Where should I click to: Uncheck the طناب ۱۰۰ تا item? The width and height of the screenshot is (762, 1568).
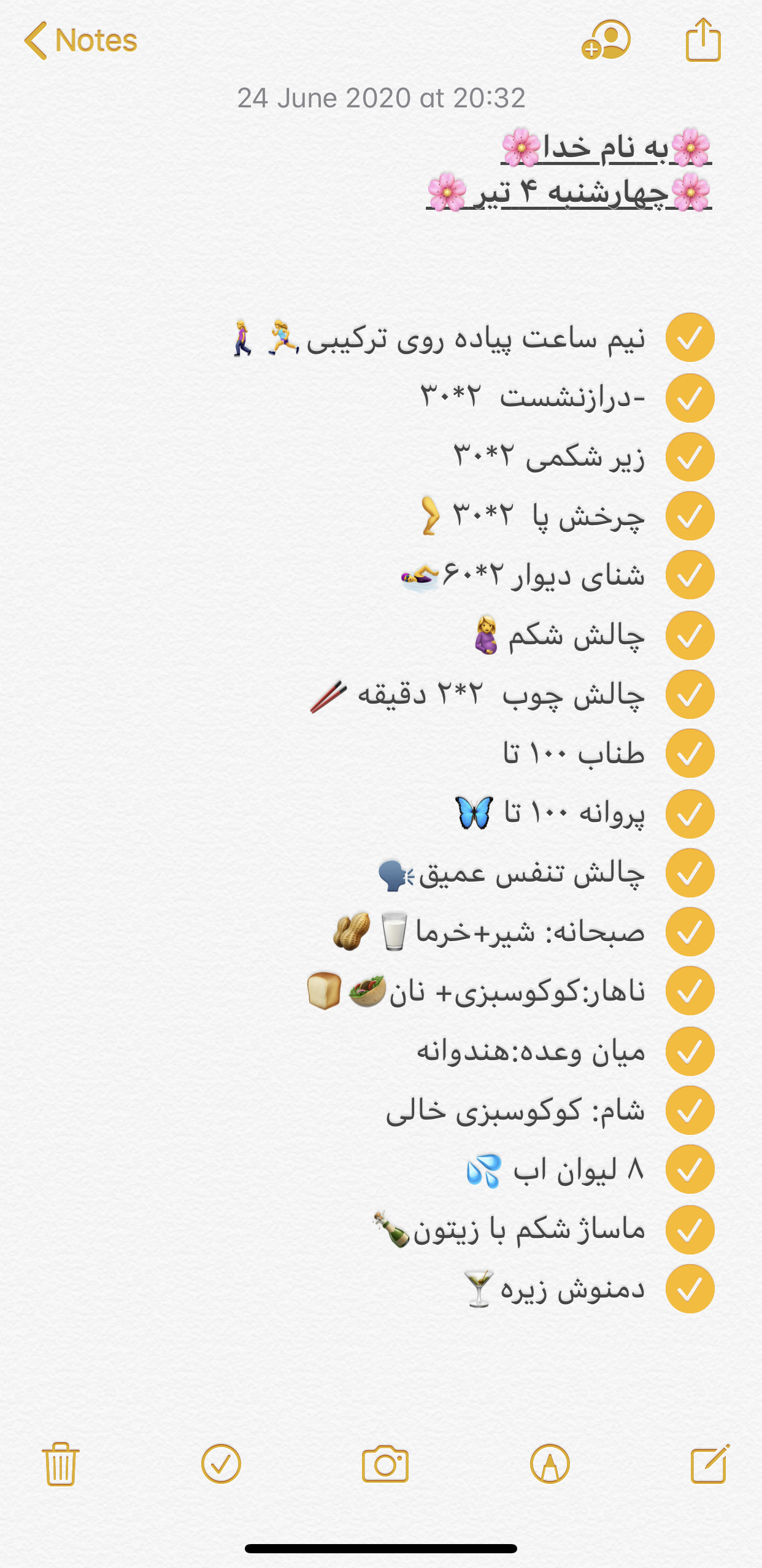690,753
